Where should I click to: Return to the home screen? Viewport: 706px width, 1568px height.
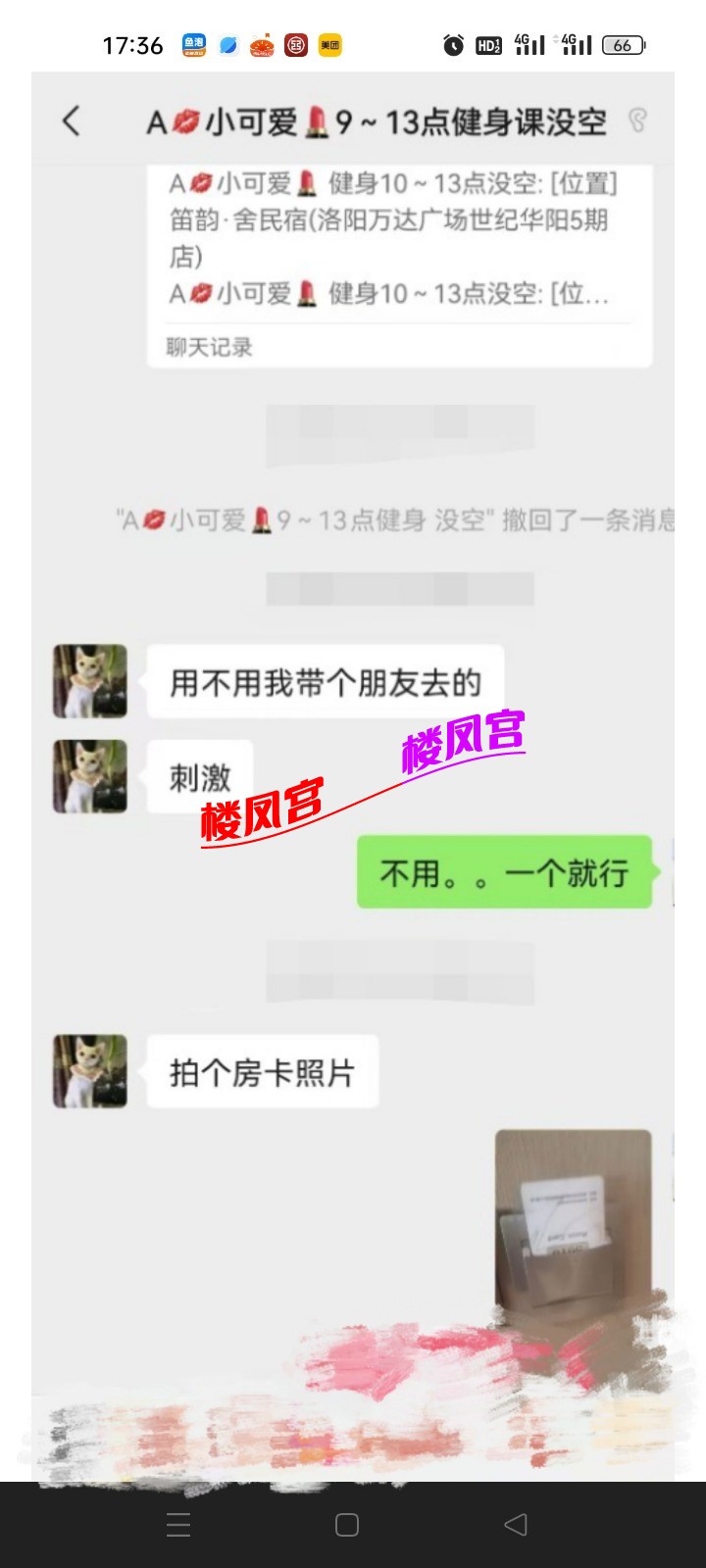click(347, 1524)
